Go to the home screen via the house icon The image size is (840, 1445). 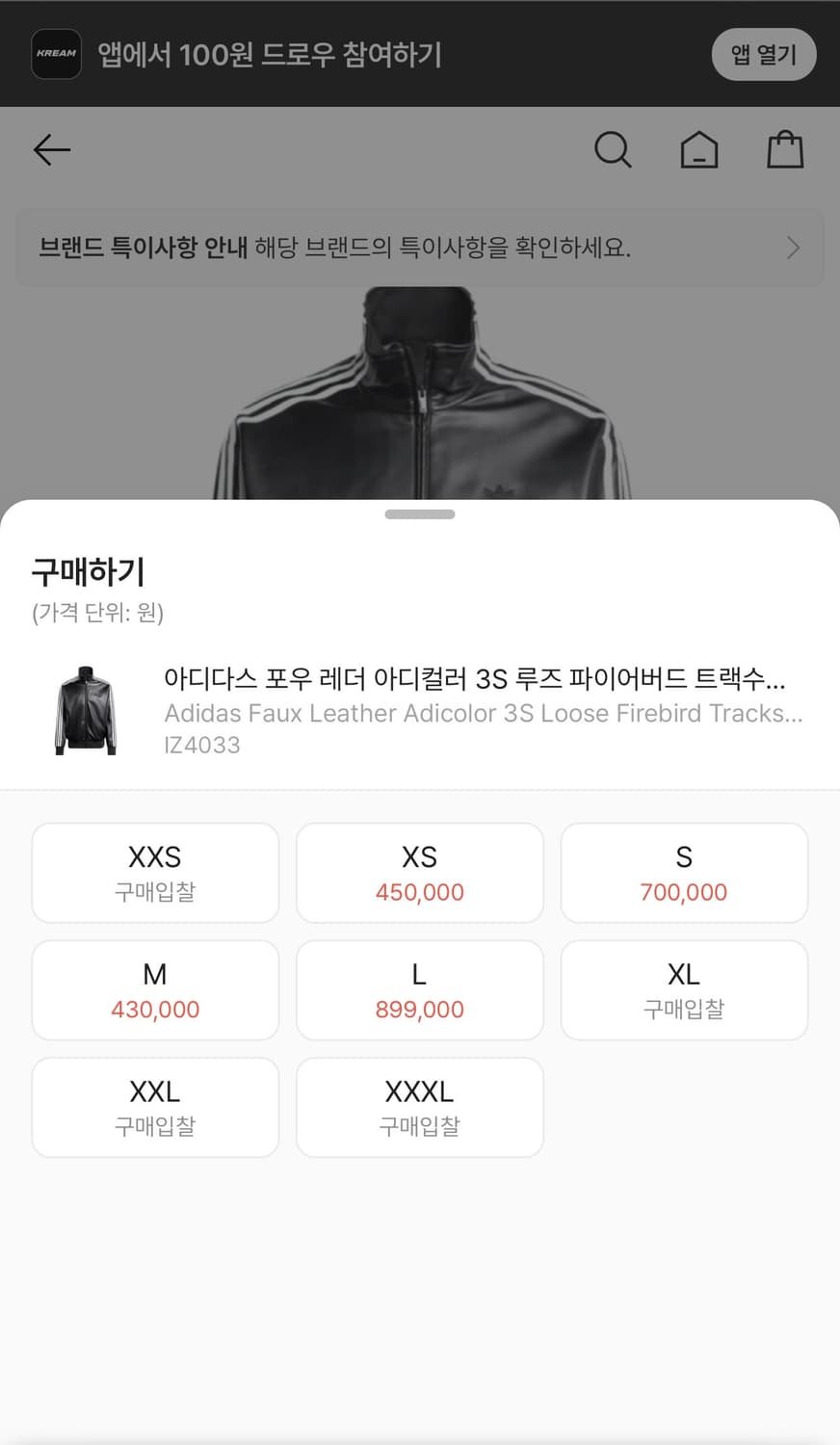699,150
